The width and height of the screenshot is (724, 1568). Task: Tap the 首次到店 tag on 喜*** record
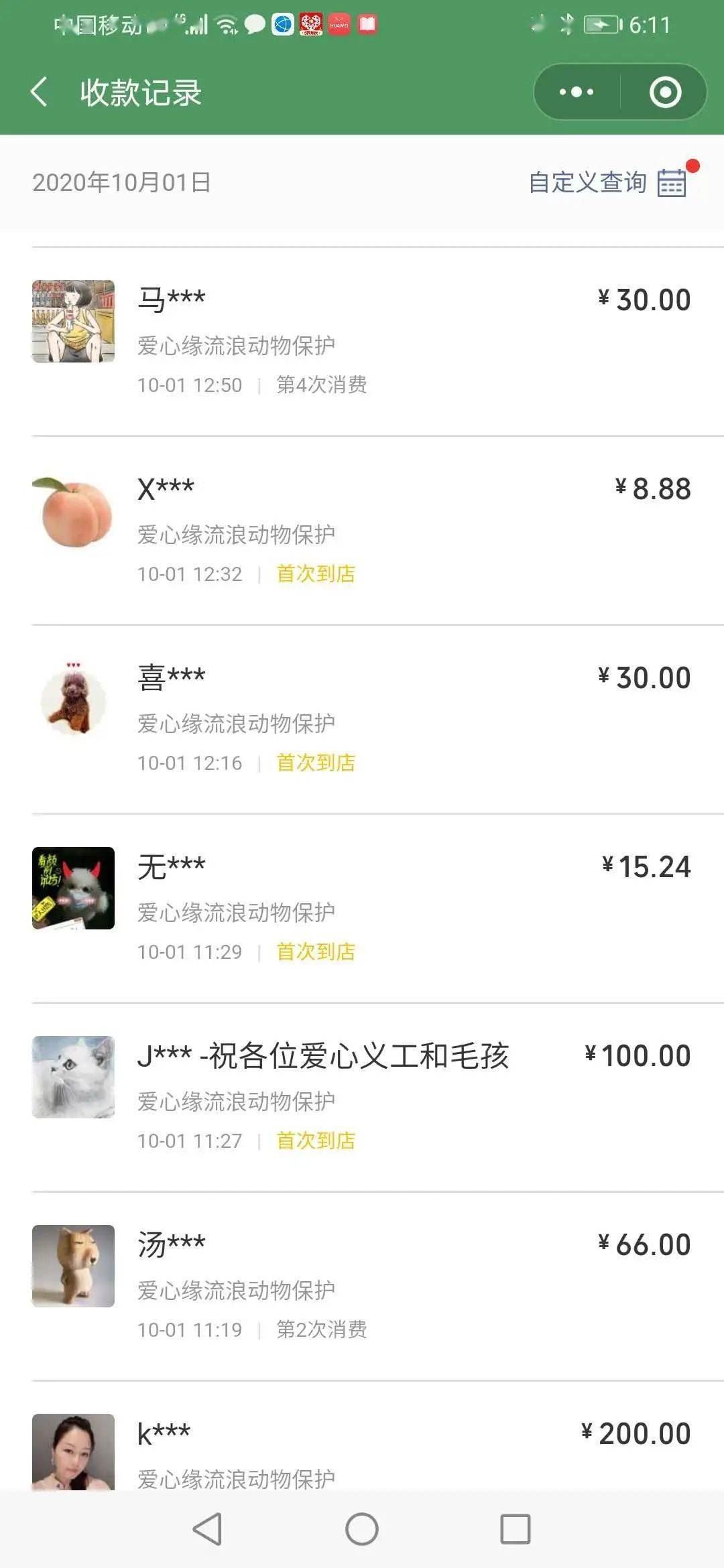pyautogui.click(x=316, y=763)
